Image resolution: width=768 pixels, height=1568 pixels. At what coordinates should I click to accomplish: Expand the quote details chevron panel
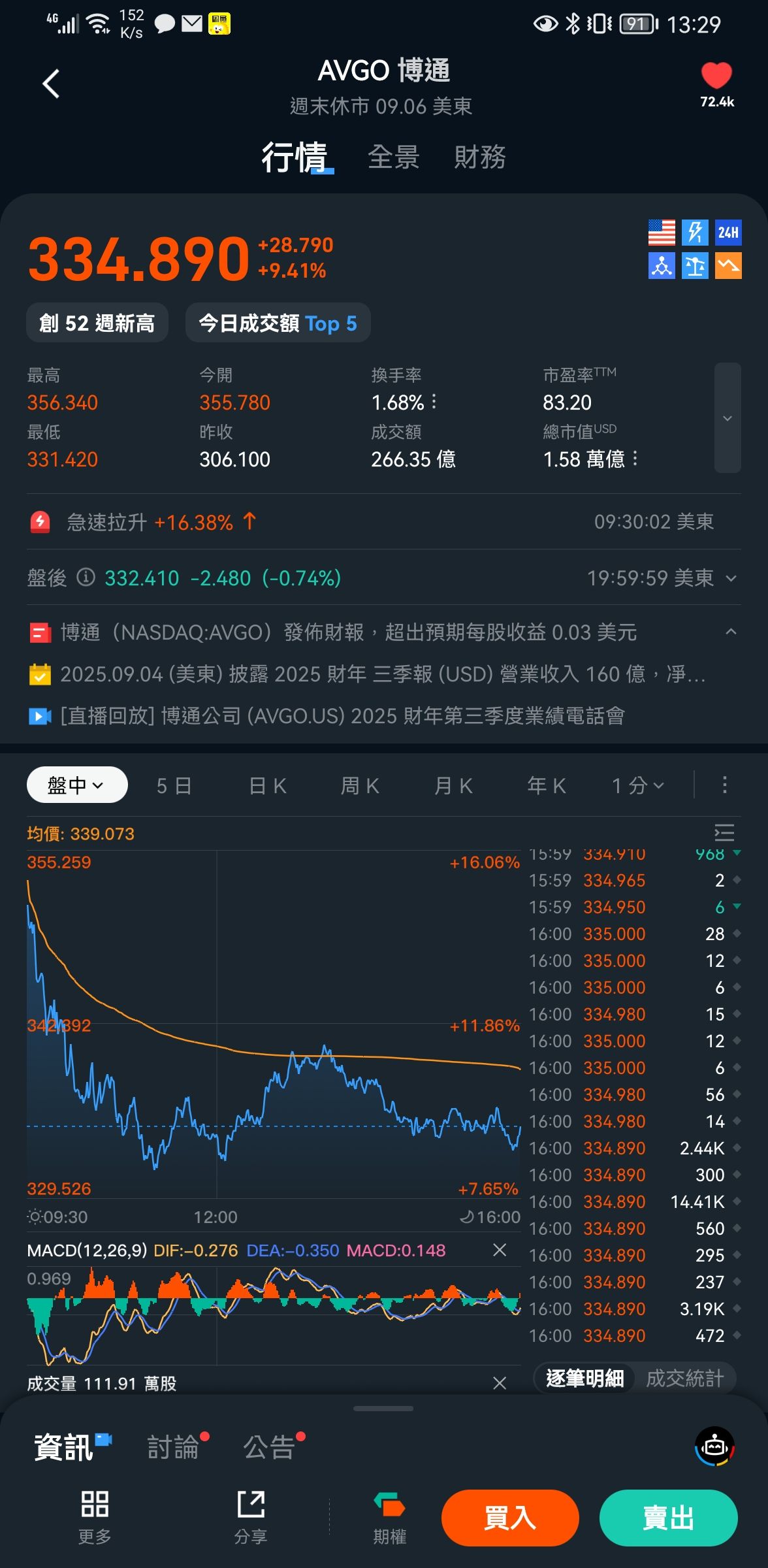coord(727,418)
